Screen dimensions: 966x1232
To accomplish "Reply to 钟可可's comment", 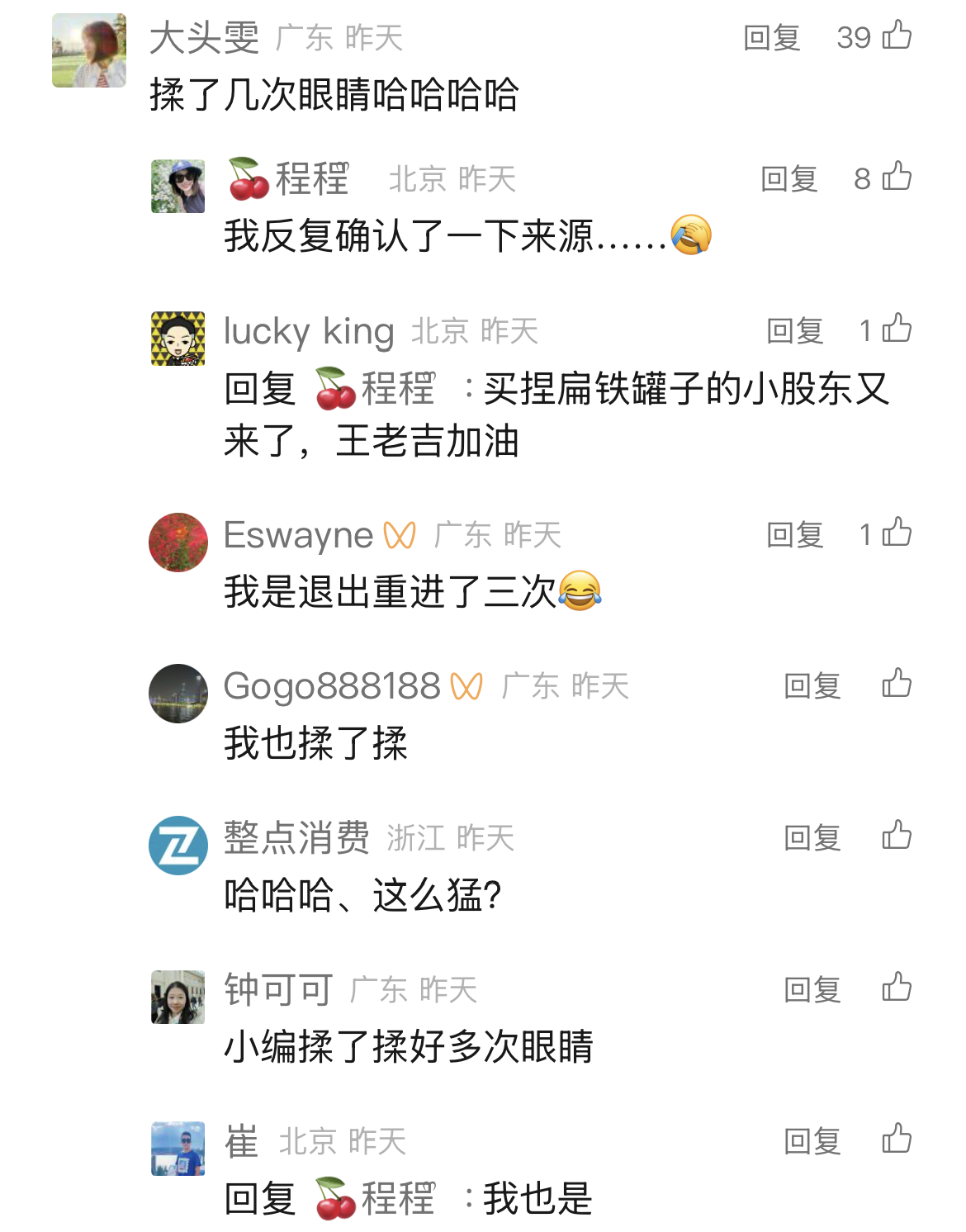I will pos(812,989).
